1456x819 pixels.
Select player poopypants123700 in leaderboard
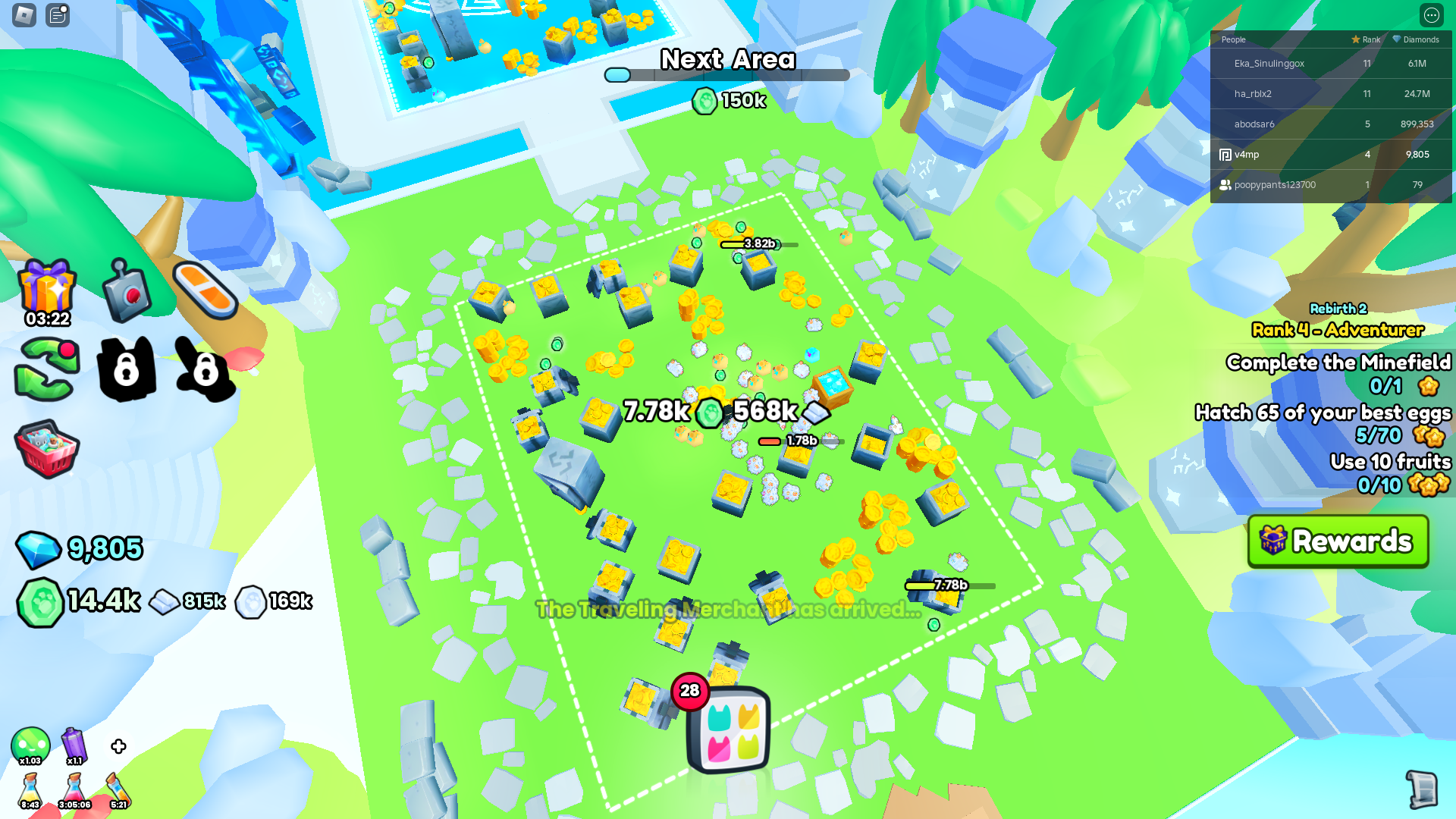point(1274,185)
